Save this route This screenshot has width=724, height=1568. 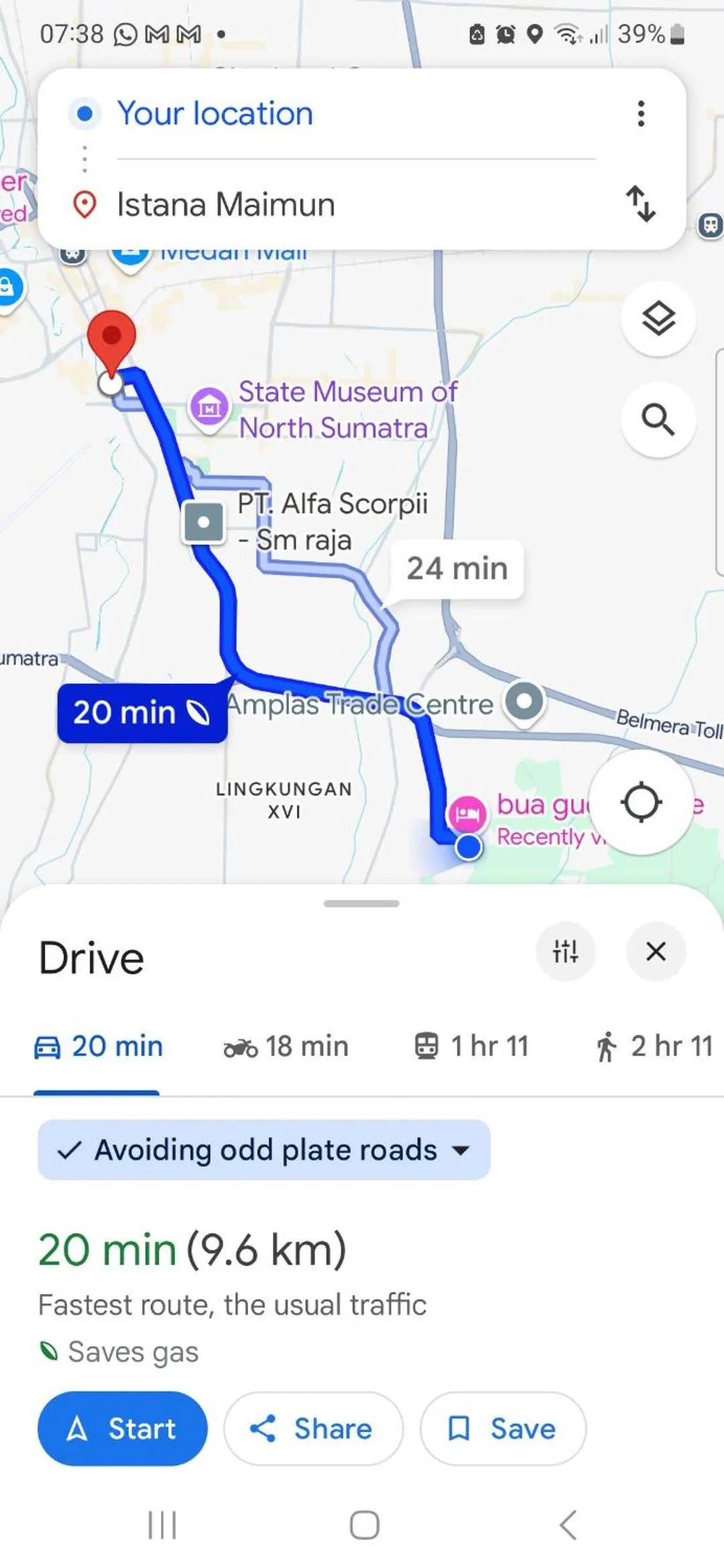point(503,1429)
